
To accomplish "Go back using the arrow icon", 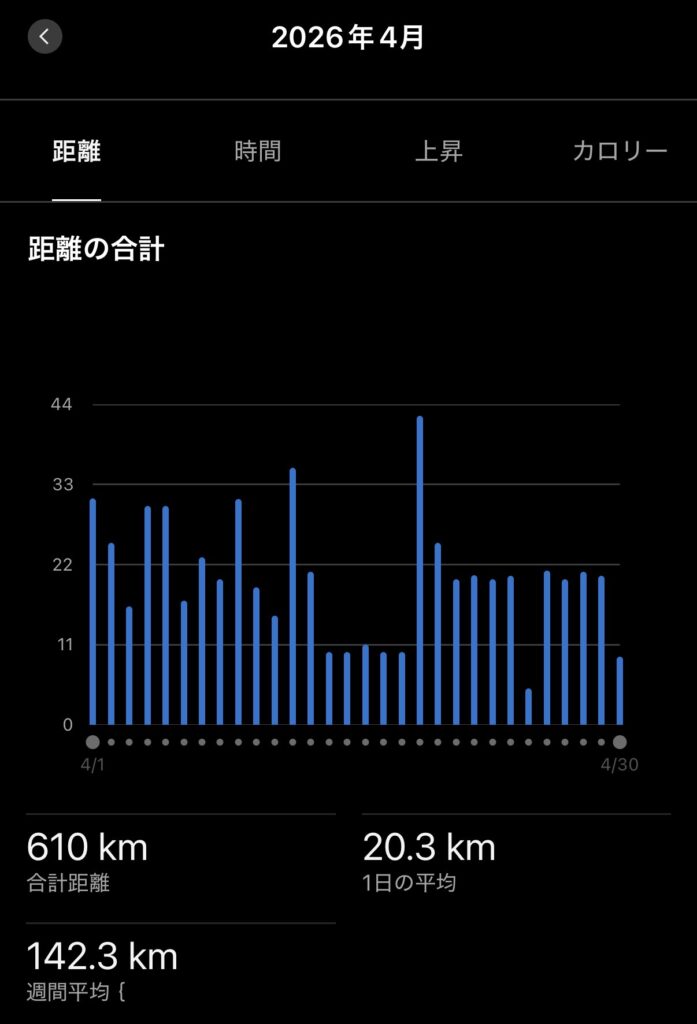I will pos(44,38).
